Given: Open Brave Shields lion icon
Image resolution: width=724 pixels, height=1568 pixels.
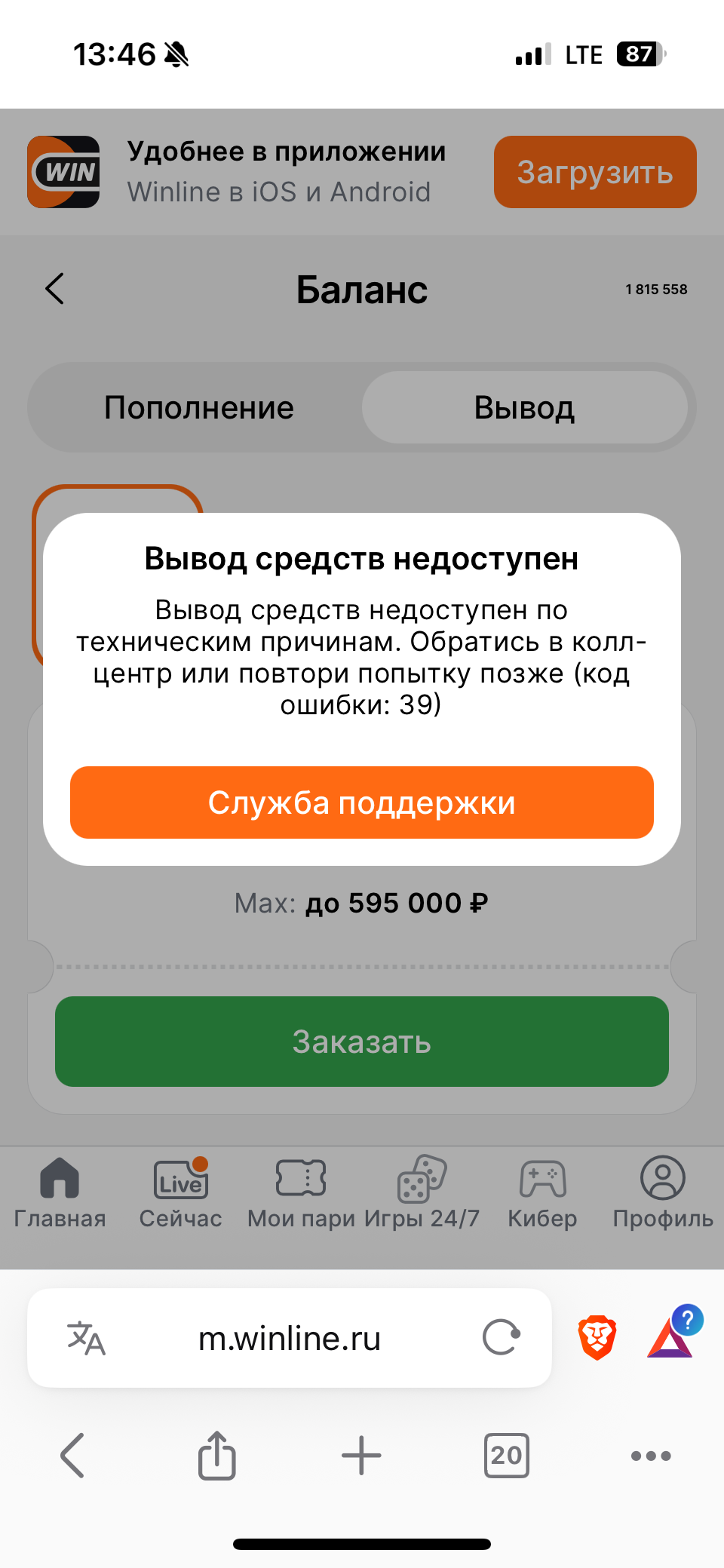Looking at the screenshot, I should (597, 1337).
